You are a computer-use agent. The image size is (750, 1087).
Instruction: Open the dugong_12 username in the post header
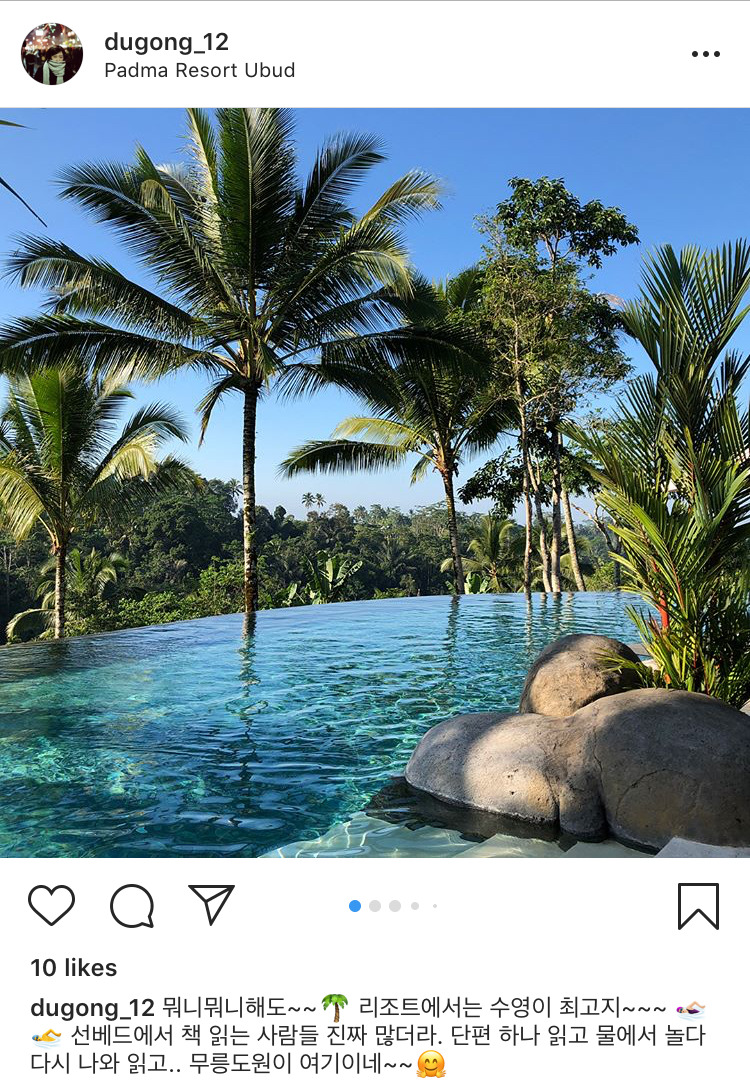[166, 42]
